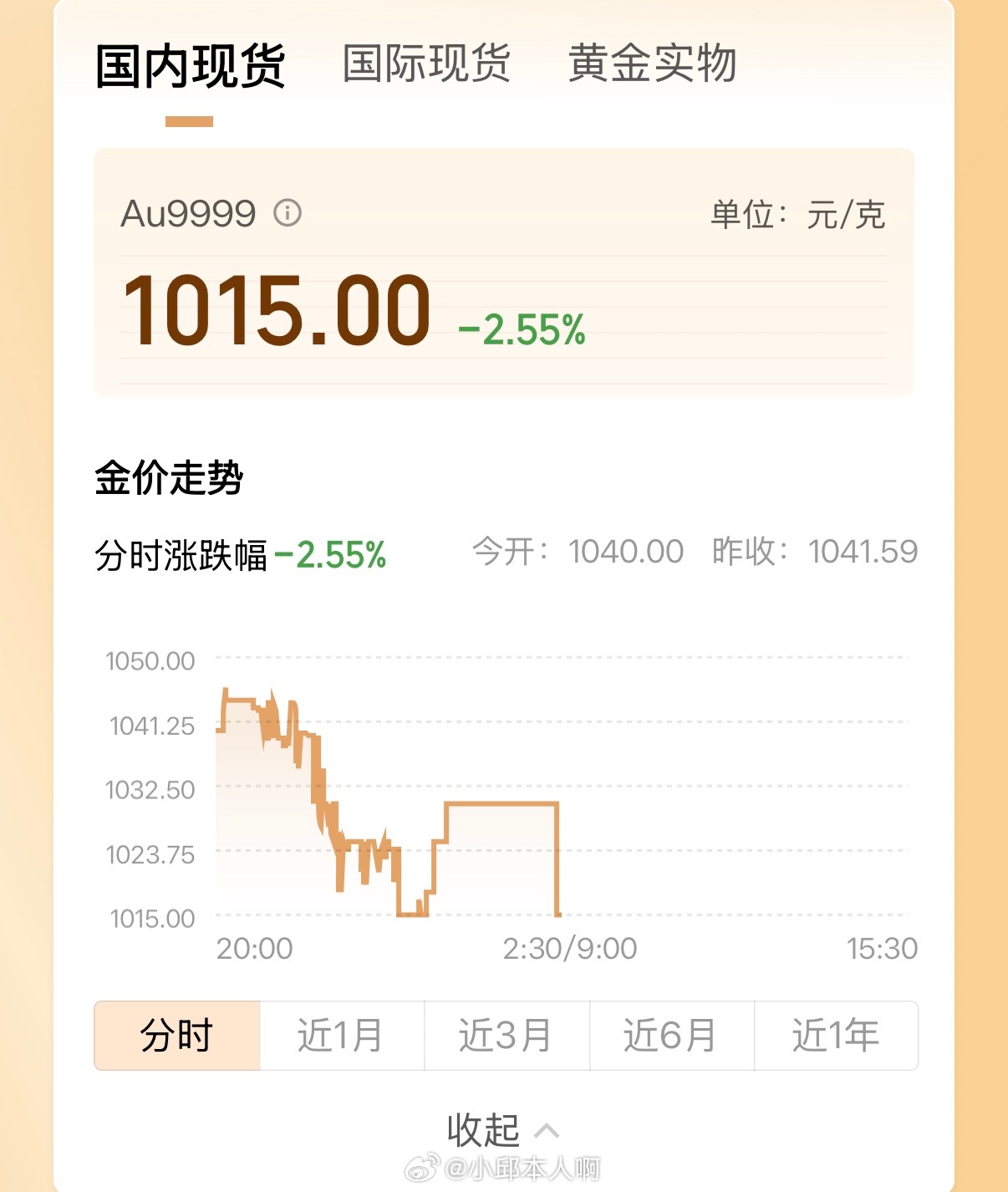Image resolution: width=1008 pixels, height=1192 pixels.
Task: Select the 国内现货 tab
Action: coord(191,67)
